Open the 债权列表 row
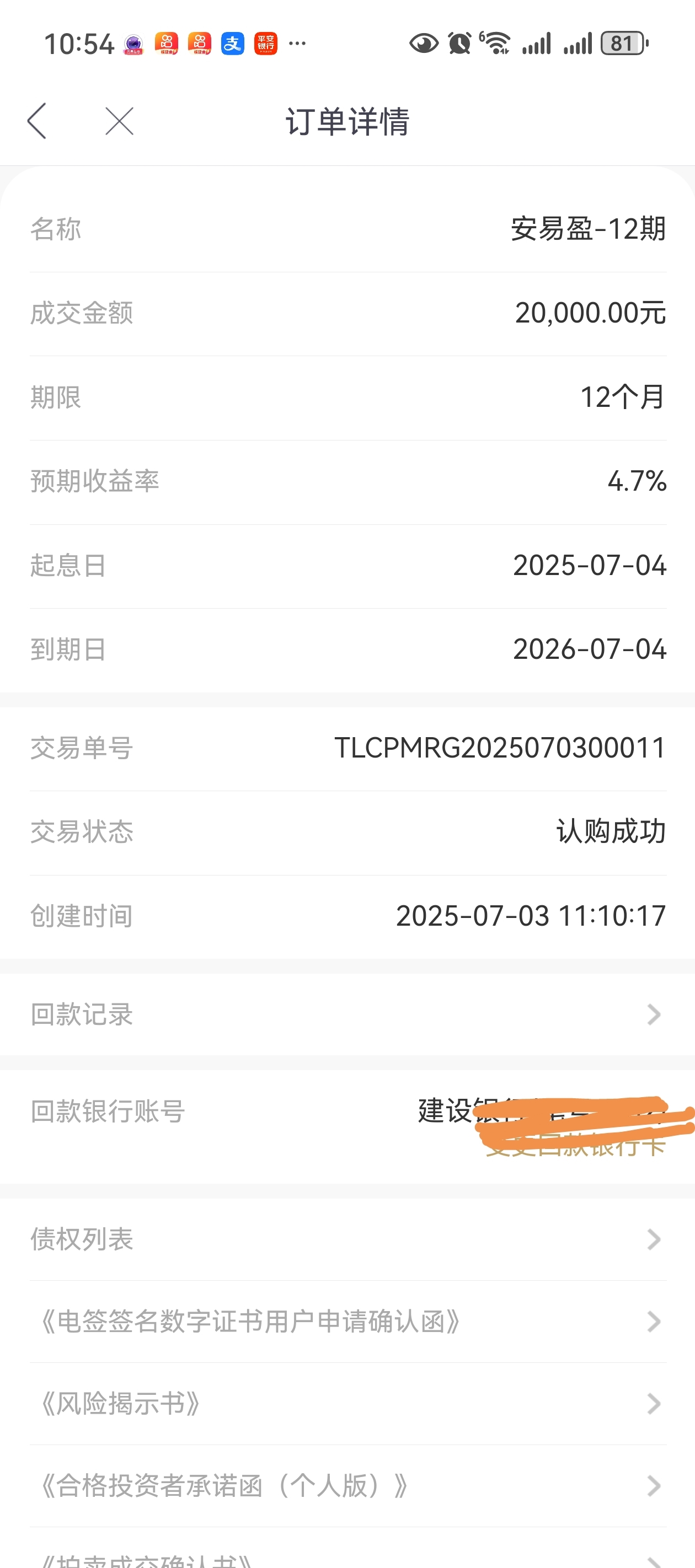 (x=347, y=1239)
